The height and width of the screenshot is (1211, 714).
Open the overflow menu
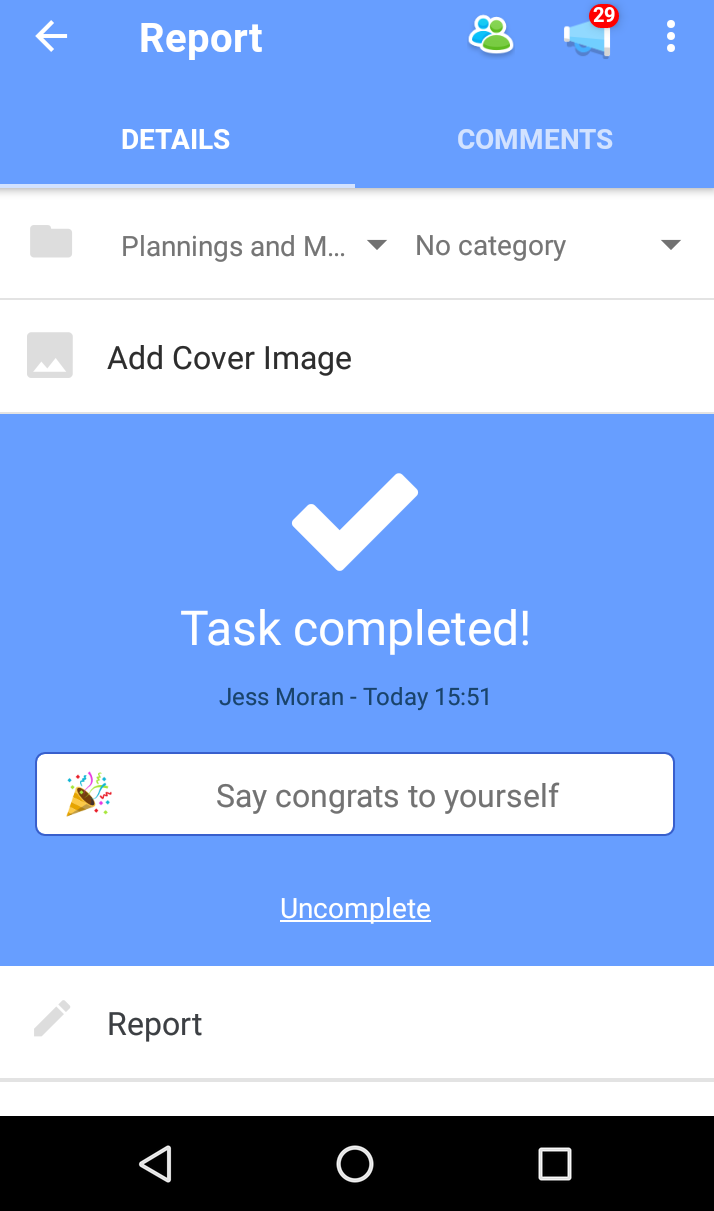coord(670,37)
